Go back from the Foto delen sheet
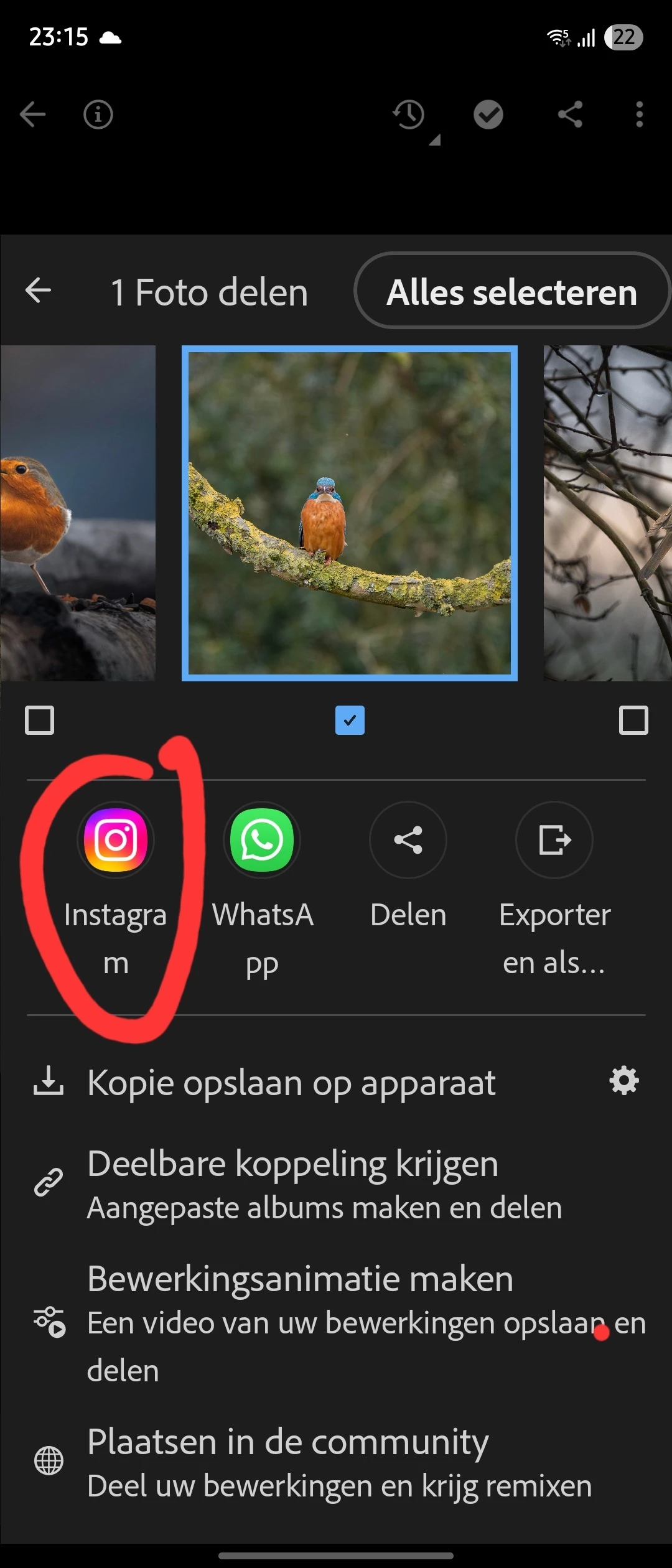Screen dimensions: 672x1568 [x=38, y=291]
